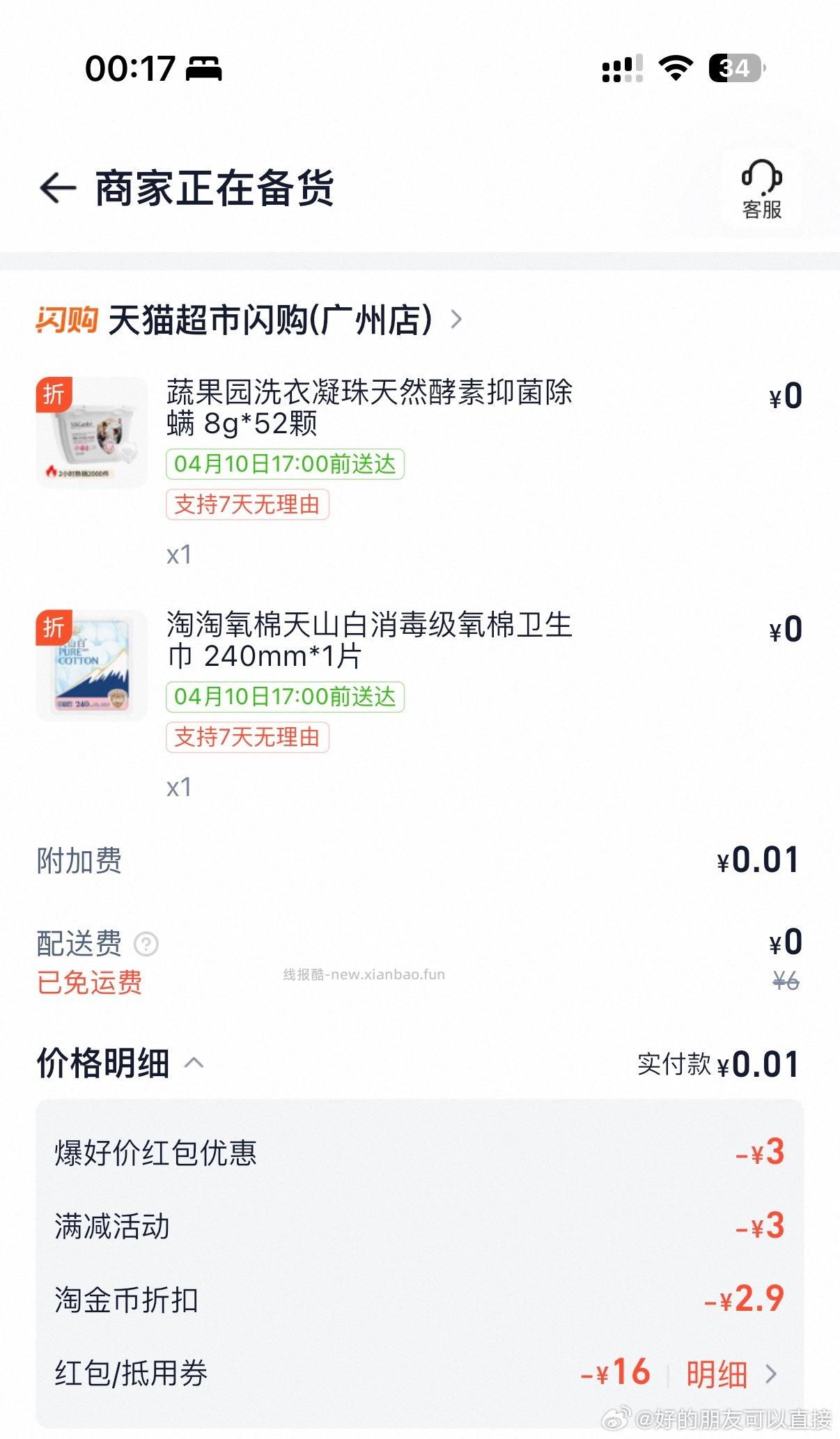Tap the back arrow at top left
840x1439 pixels.
(x=57, y=187)
